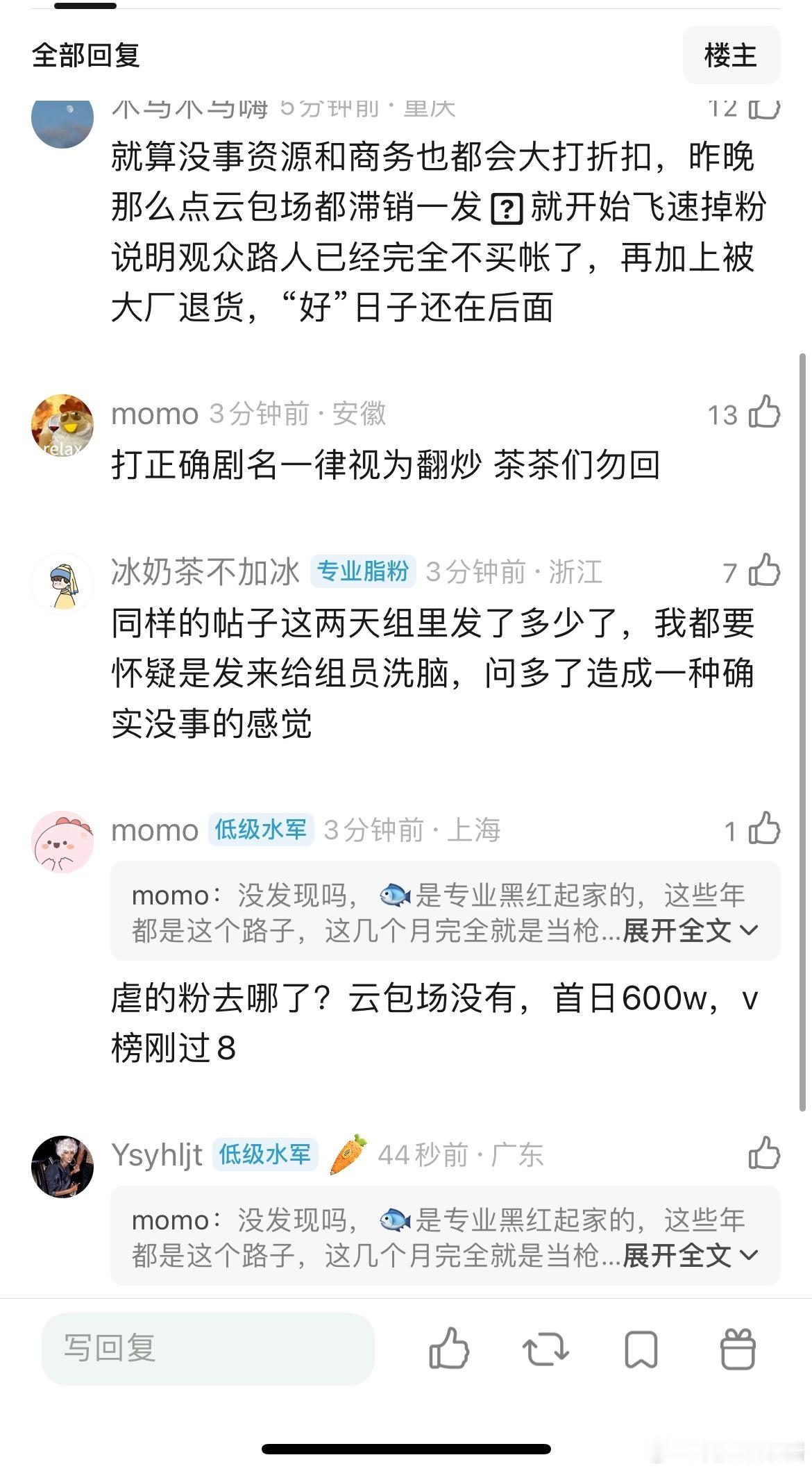Expand 展开全文 in Ysyhljt's quoted reply
The width and height of the screenshot is (812, 1471).
(x=685, y=1256)
